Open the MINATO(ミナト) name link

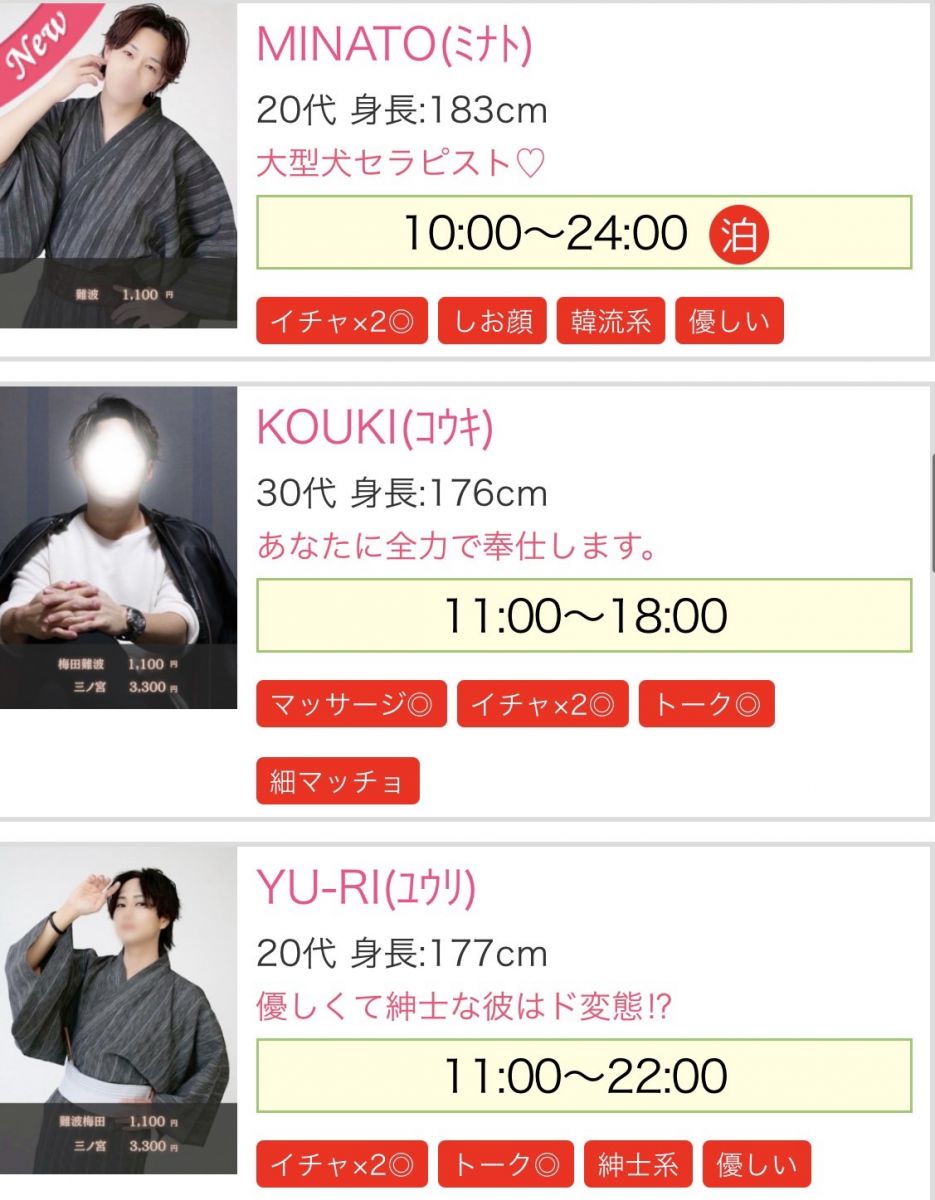(x=394, y=46)
